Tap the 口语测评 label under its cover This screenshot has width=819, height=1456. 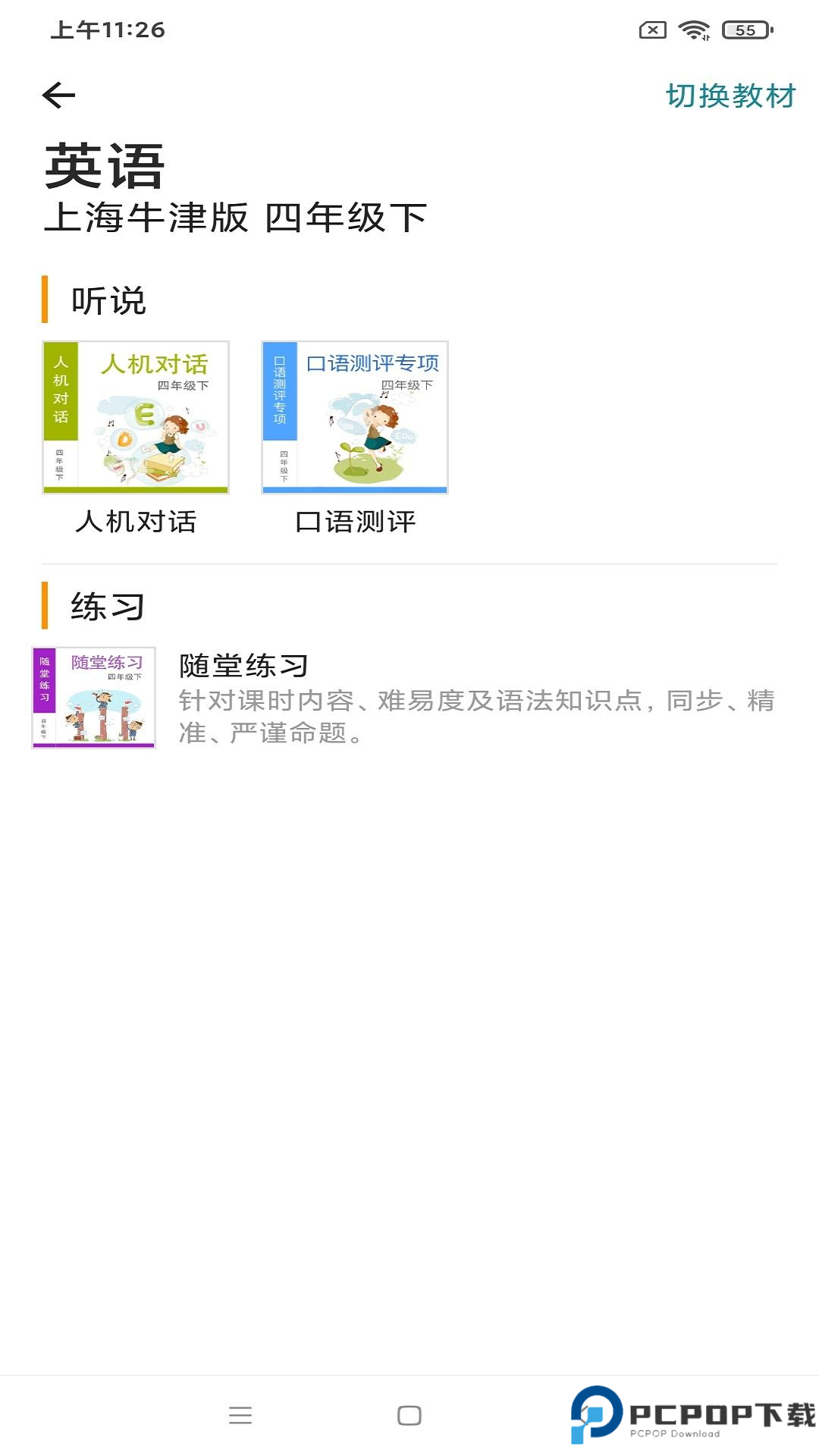tap(354, 521)
